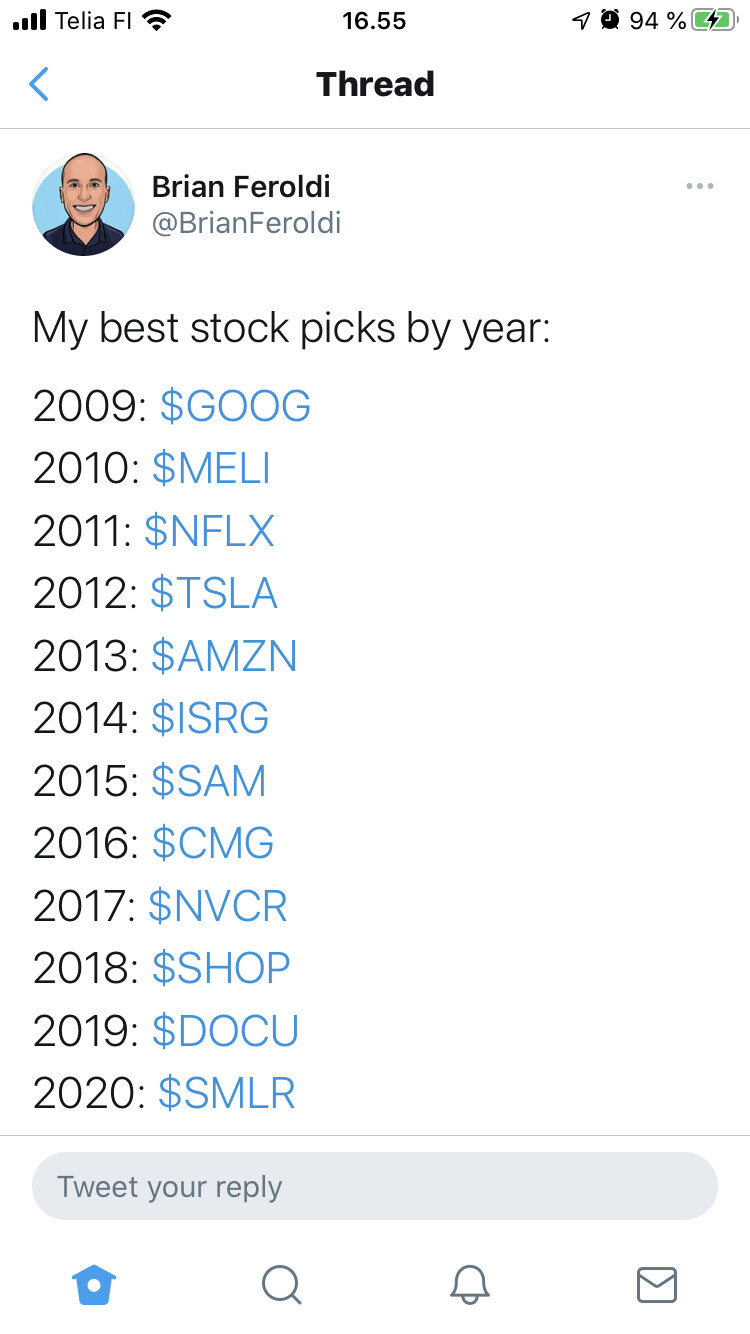Open the $CMG cashtag
Image resolution: width=750 pixels, height=1334 pixels.
[x=212, y=843]
